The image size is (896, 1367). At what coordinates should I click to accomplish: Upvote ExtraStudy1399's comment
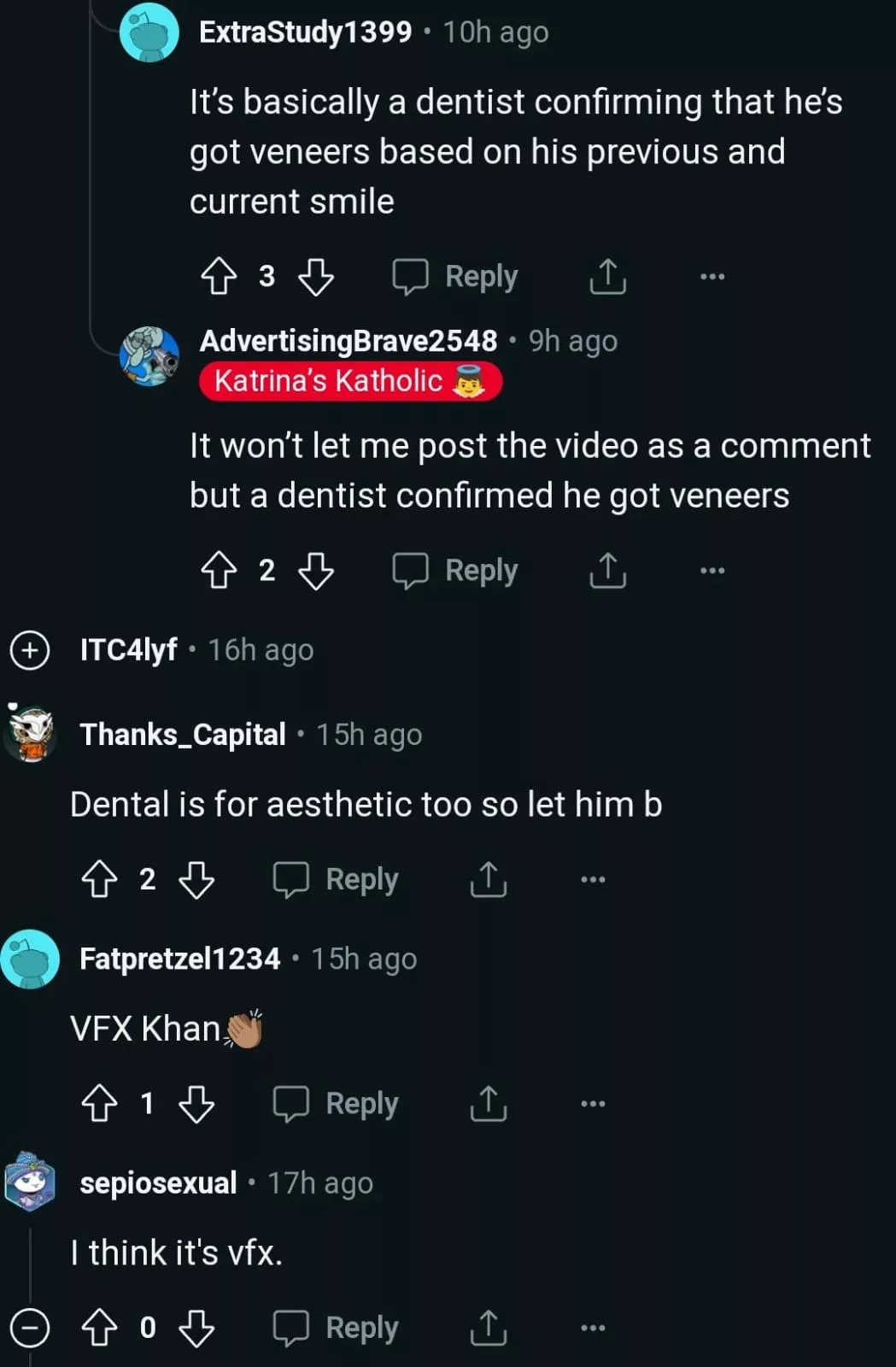(219, 276)
